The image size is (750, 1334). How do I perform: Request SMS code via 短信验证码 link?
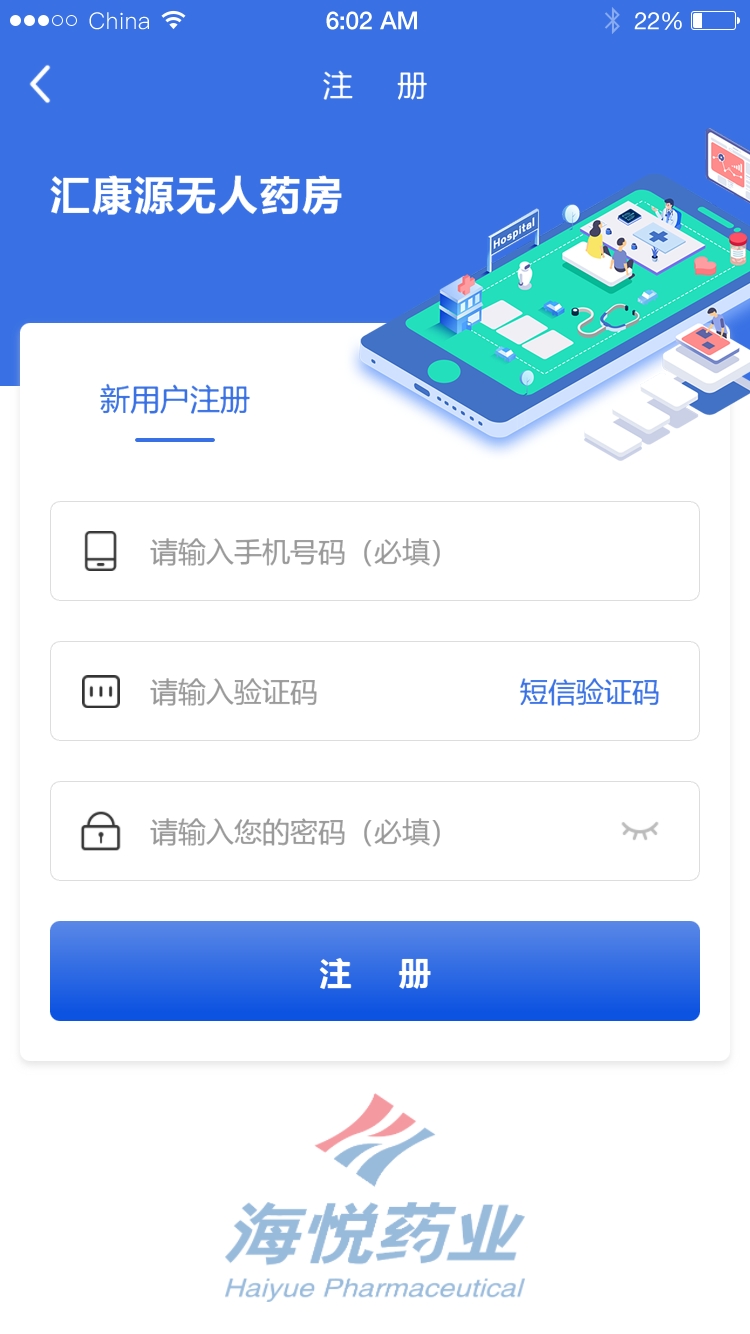tap(589, 691)
